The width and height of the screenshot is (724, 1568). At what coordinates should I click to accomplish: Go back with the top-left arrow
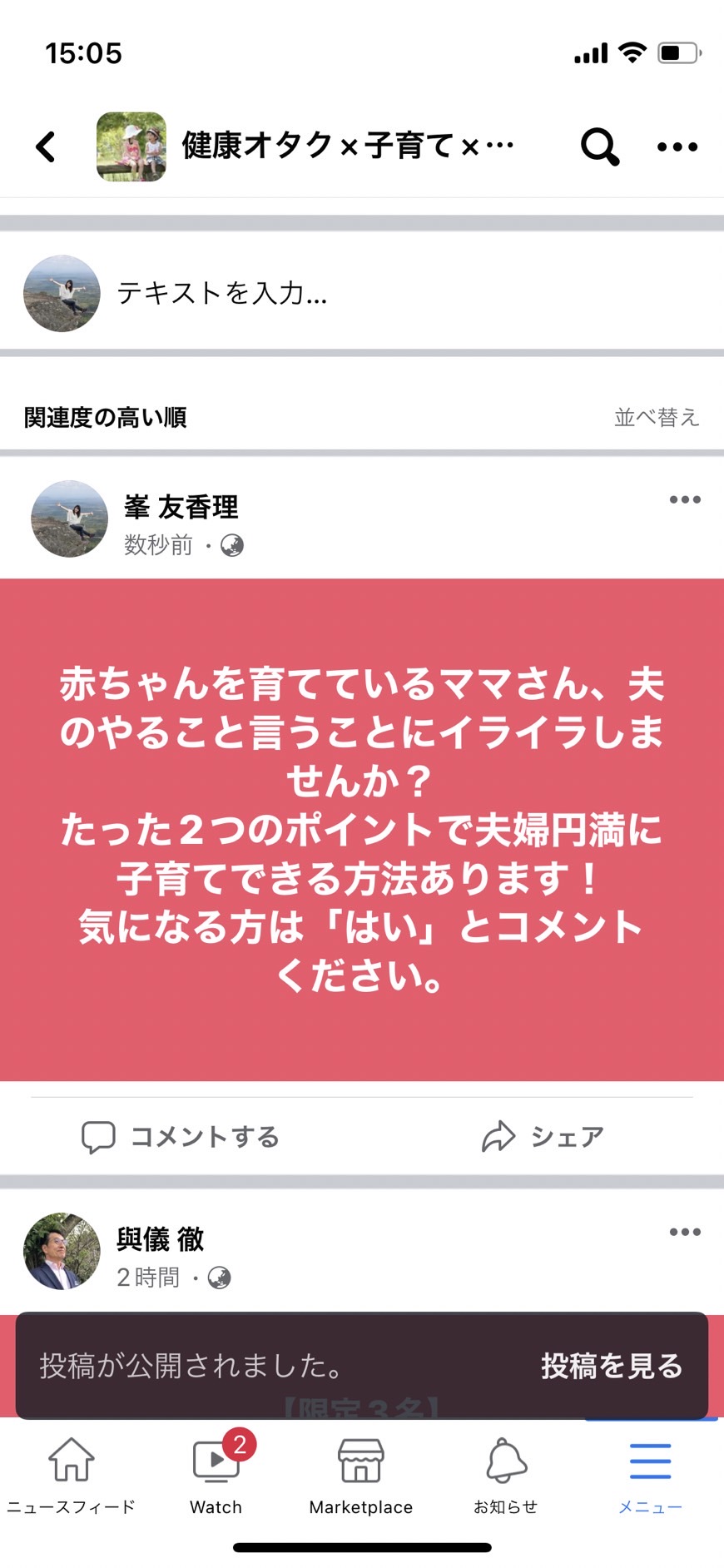[x=46, y=147]
